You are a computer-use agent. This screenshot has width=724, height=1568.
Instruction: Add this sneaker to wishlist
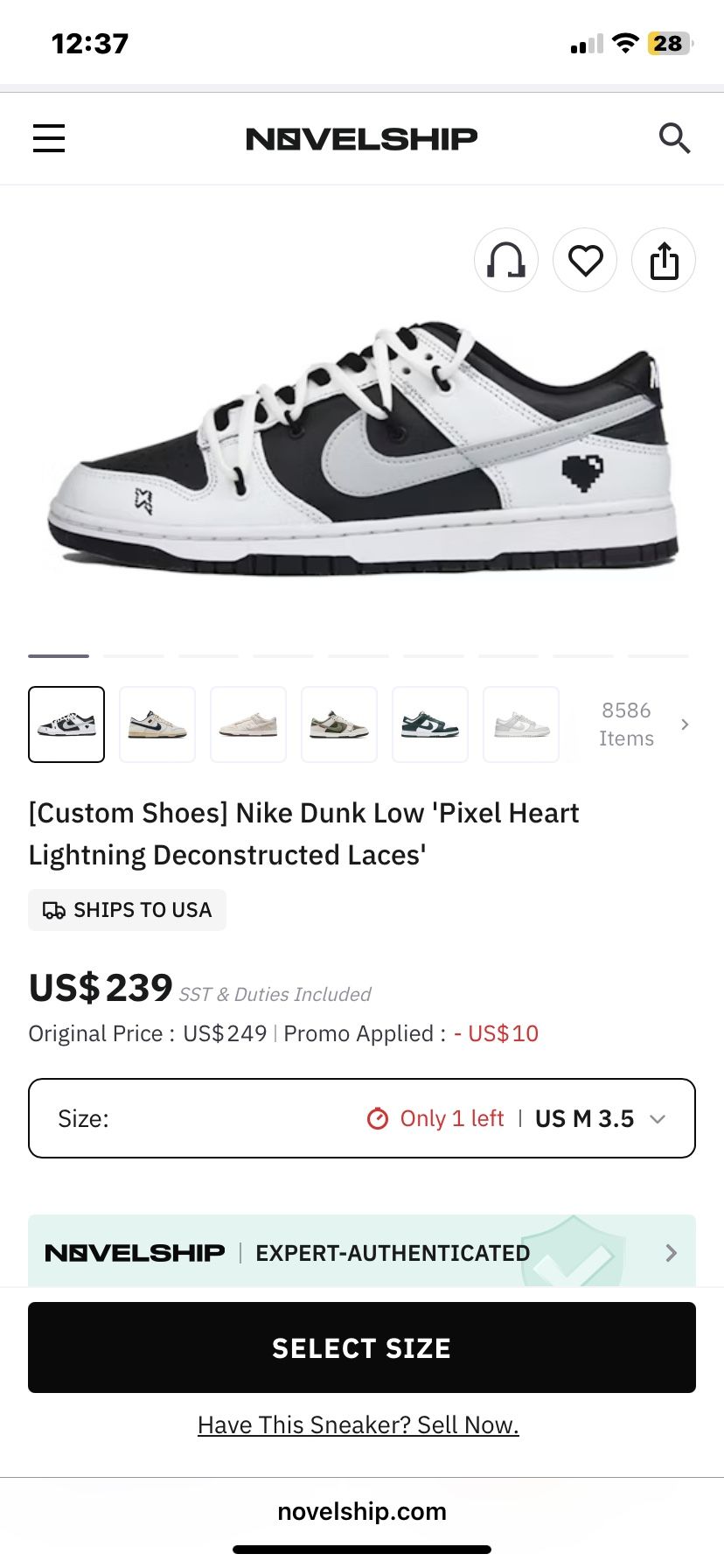(x=585, y=261)
